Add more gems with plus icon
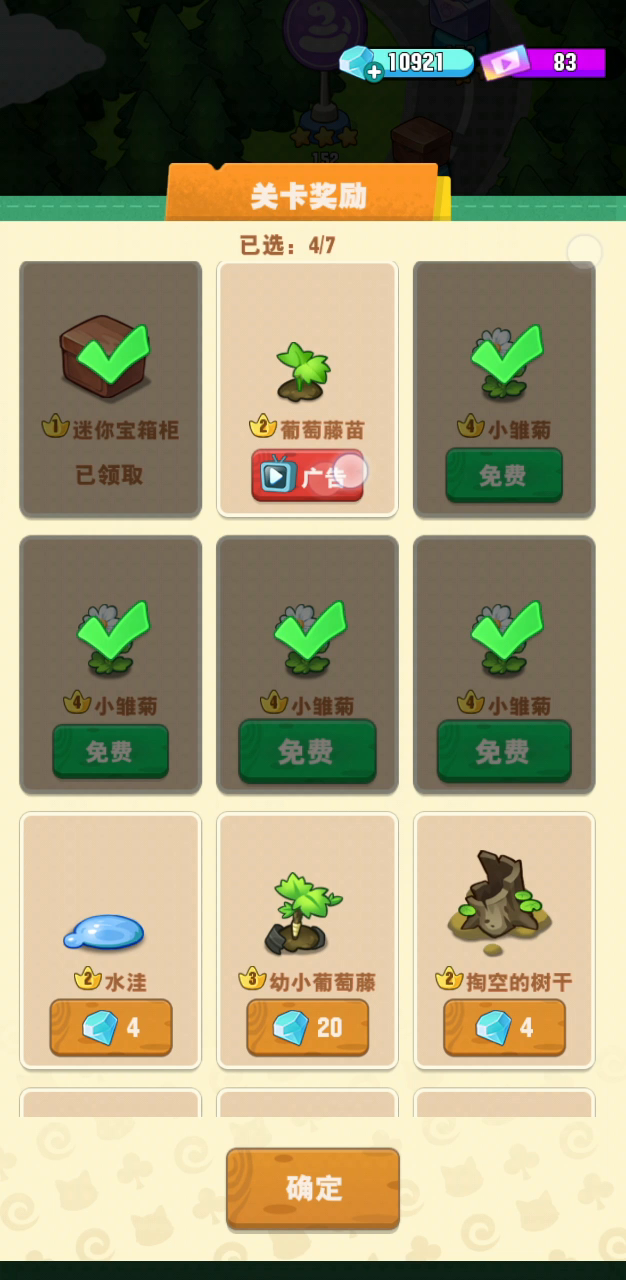Screen dimensions: 626x1280 click(x=373, y=72)
